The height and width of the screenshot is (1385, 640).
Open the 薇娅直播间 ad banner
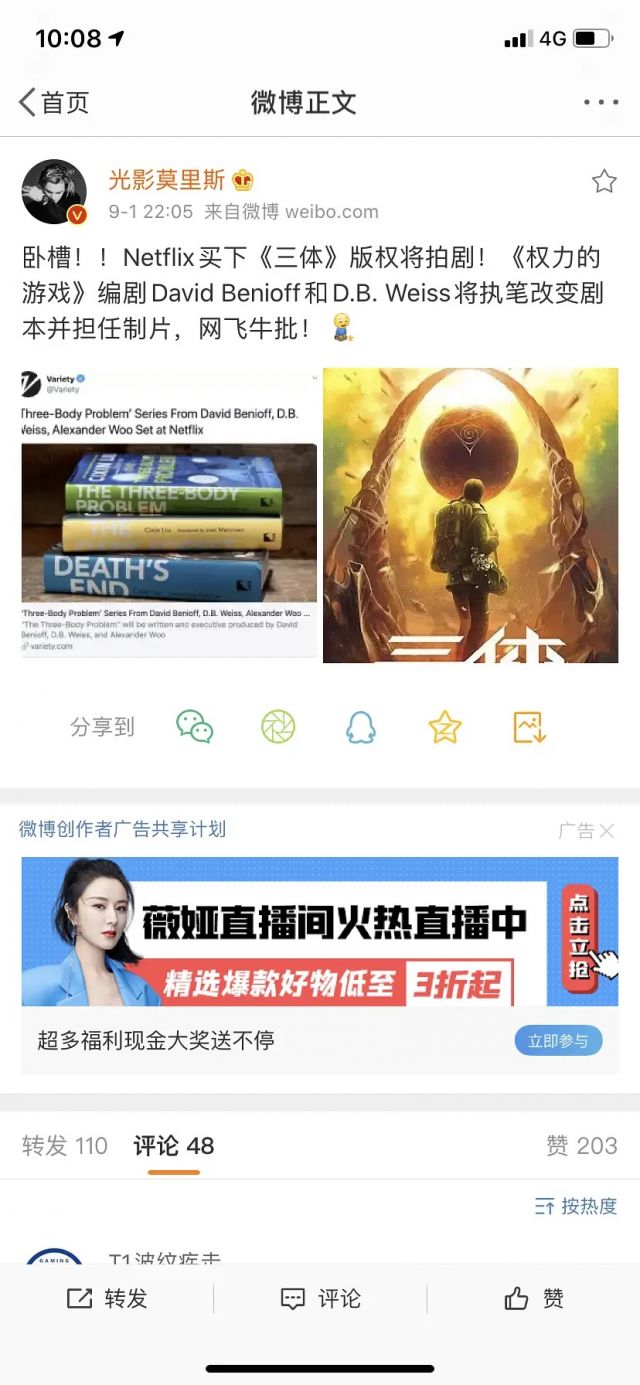point(319,931)
